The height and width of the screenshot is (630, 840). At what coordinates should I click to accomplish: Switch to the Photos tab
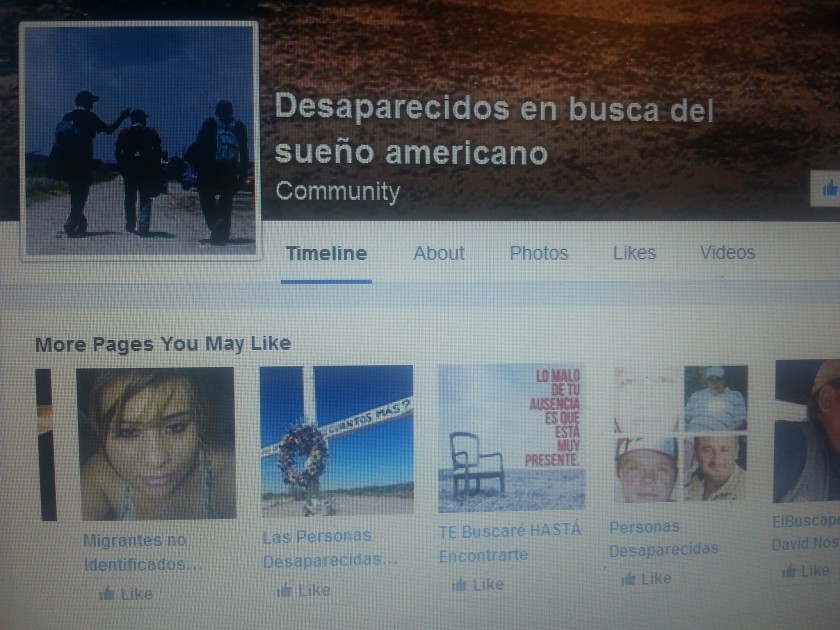(538, 253)
